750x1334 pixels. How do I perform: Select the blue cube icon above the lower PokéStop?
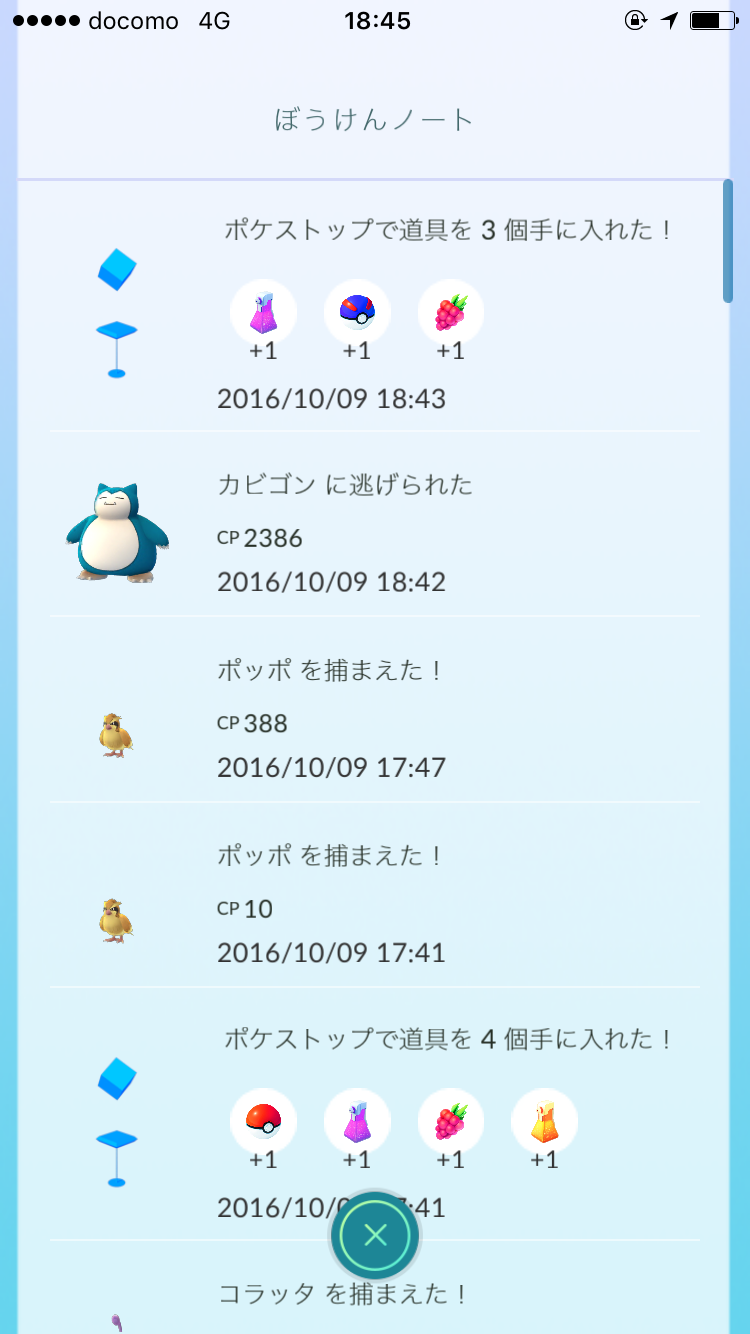pyautogui.click(x=117, y=1078)
